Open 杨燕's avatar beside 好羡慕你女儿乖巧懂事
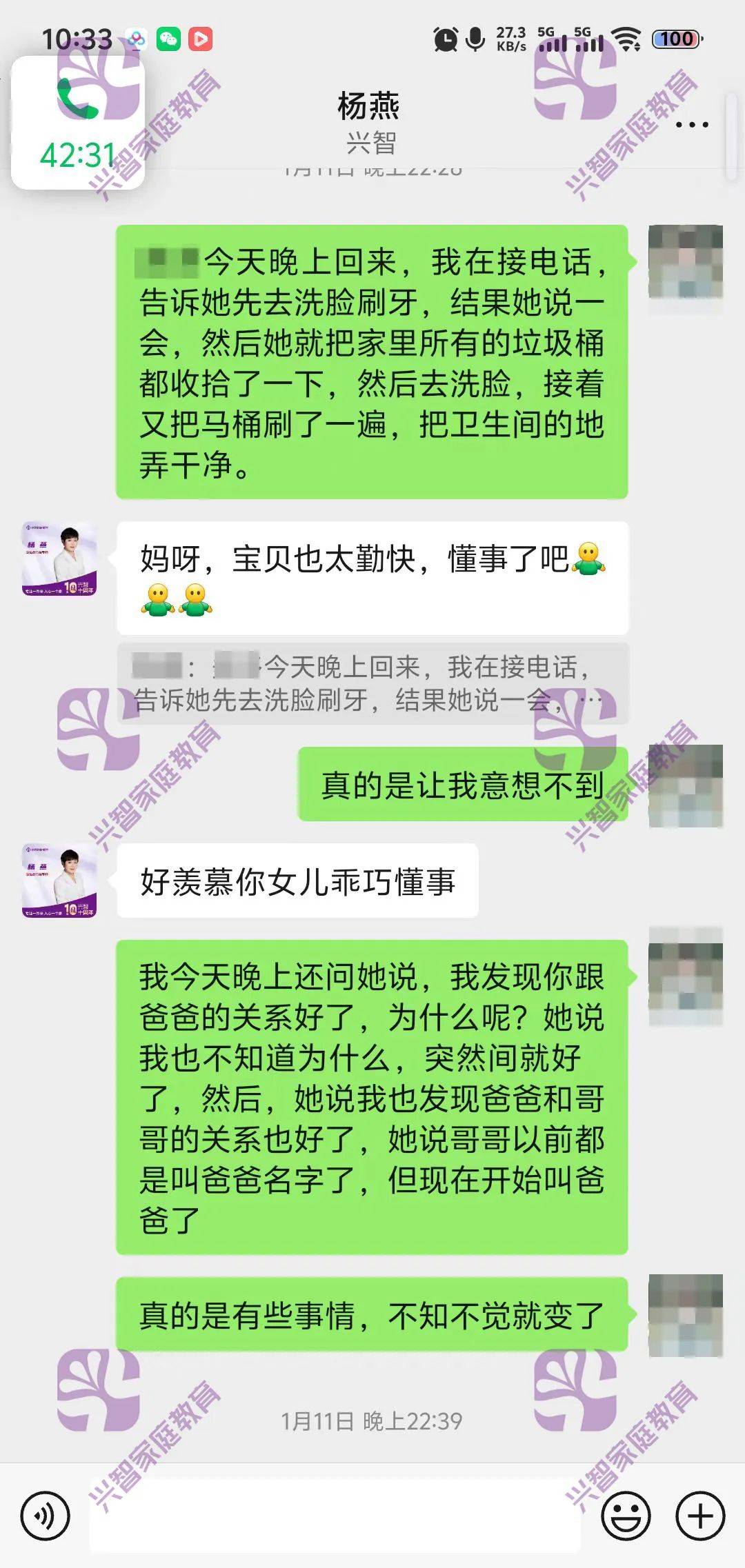745x1568 pixels. click(x=59, y=881)
